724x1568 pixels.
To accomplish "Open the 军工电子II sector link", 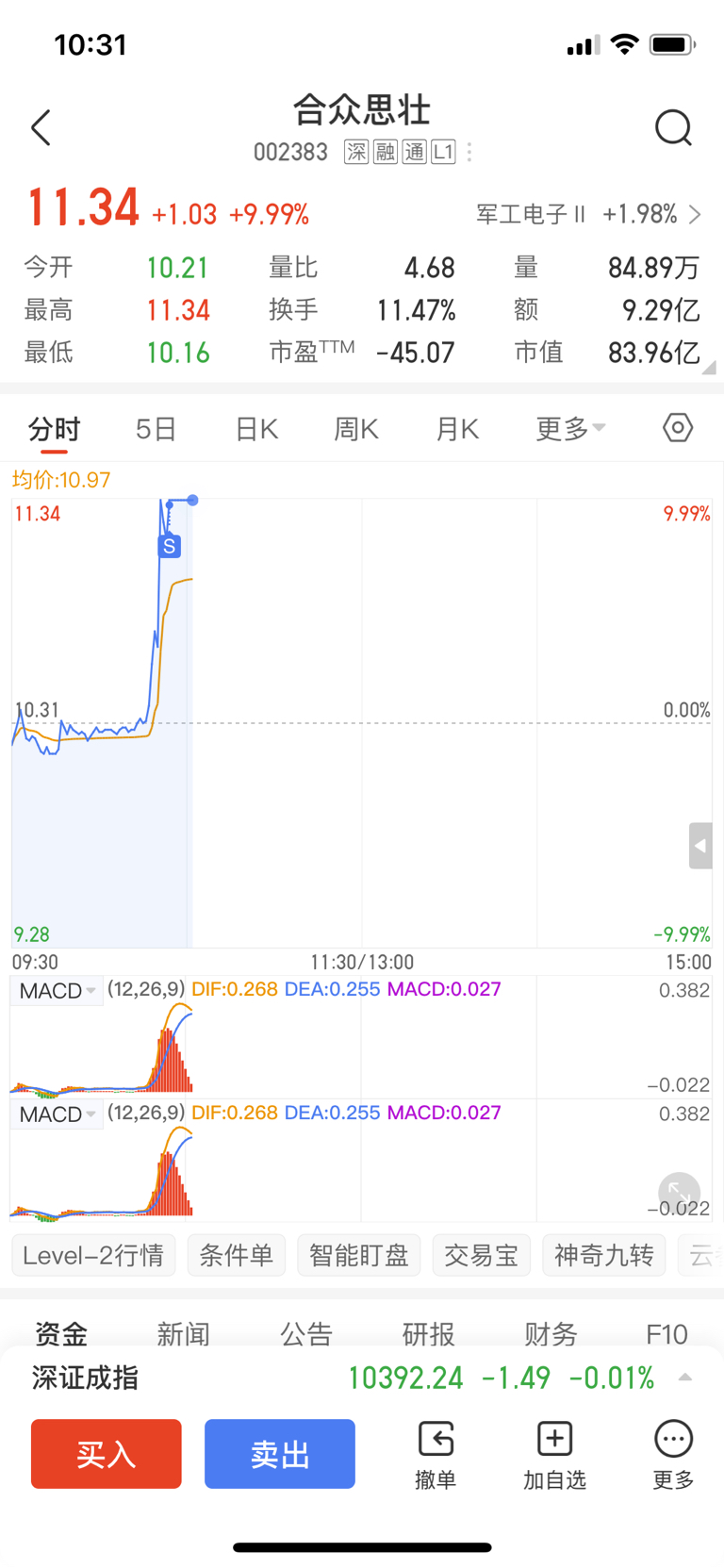I will [588, 215].
